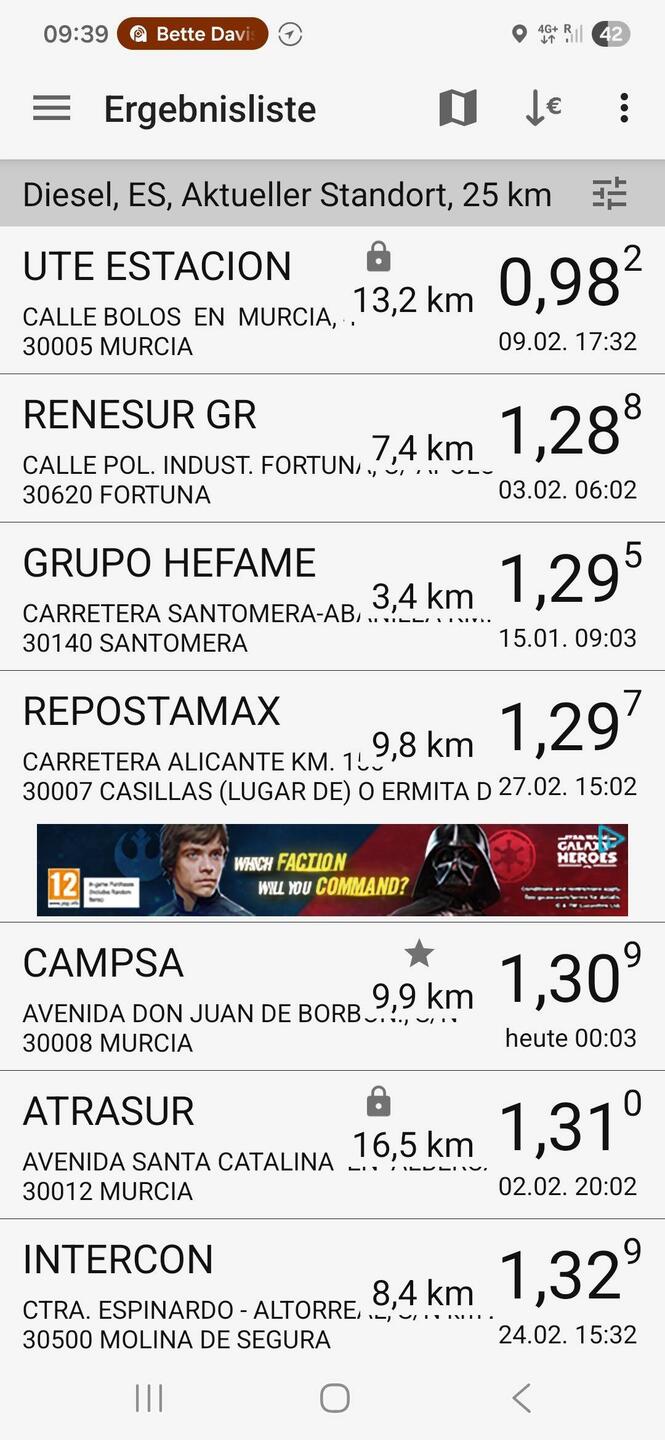Image resolution: width=665 pixels, height=1440 pixels.
Task: Open the three-dot overflow menu
Action: (x=624, y=108)
